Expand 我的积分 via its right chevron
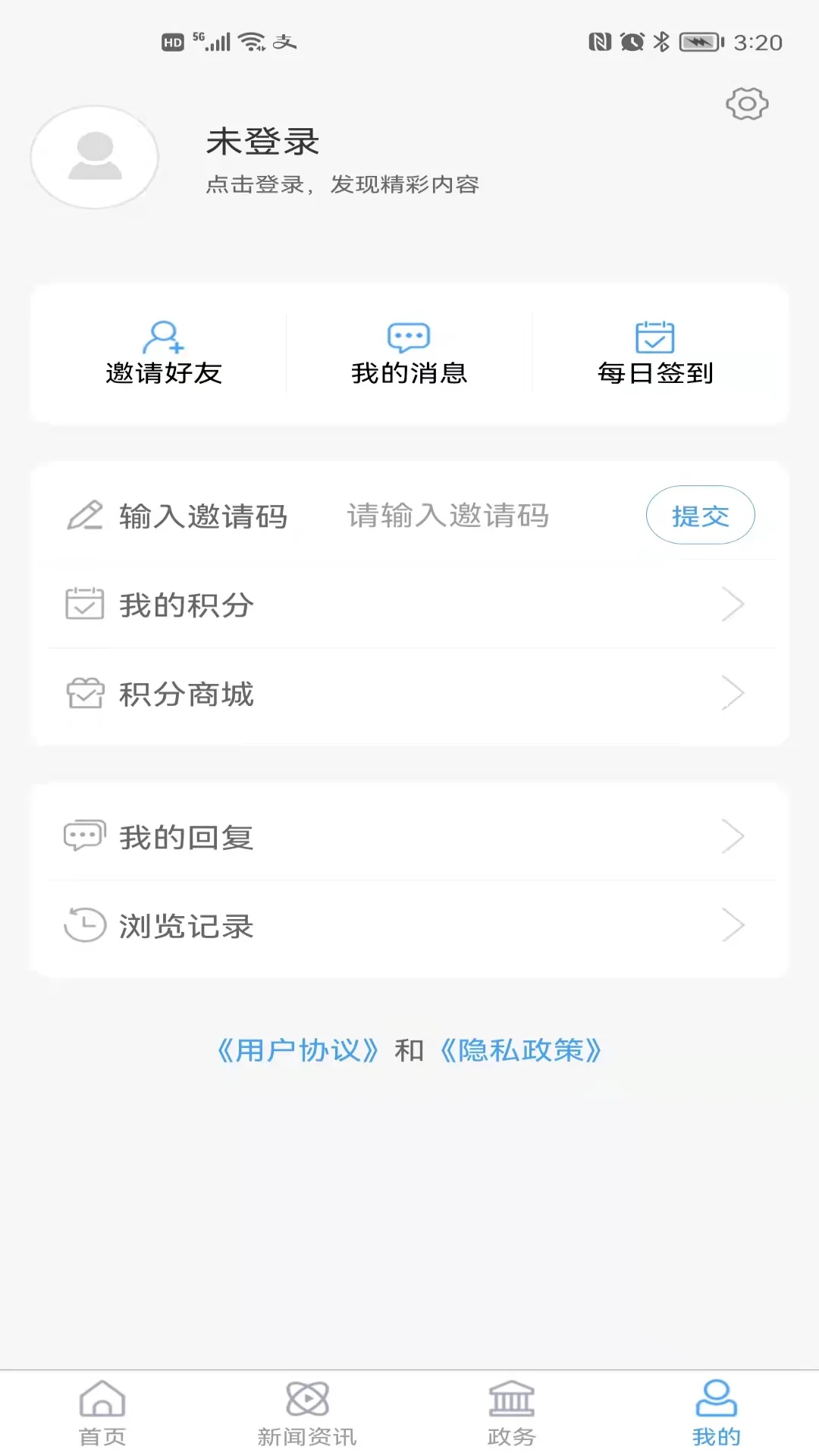The width and height of the screenshot is (819, 1456). [733, 604]
